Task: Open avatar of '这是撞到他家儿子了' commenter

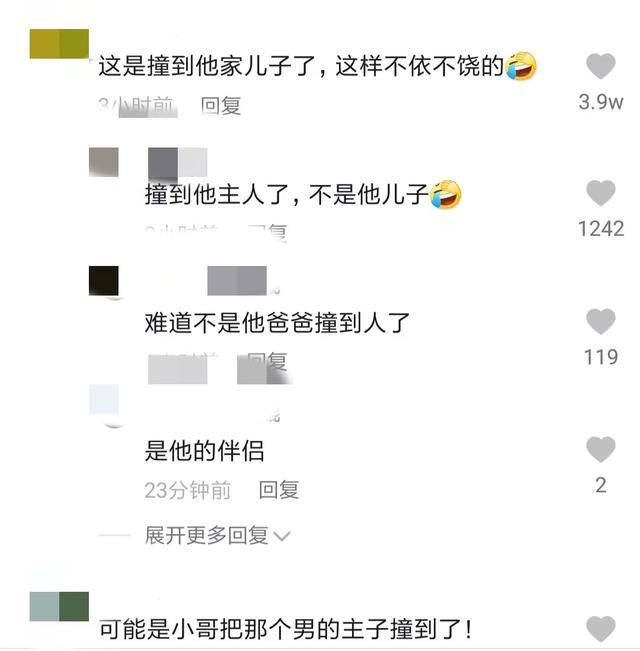Action: [59, 44]
